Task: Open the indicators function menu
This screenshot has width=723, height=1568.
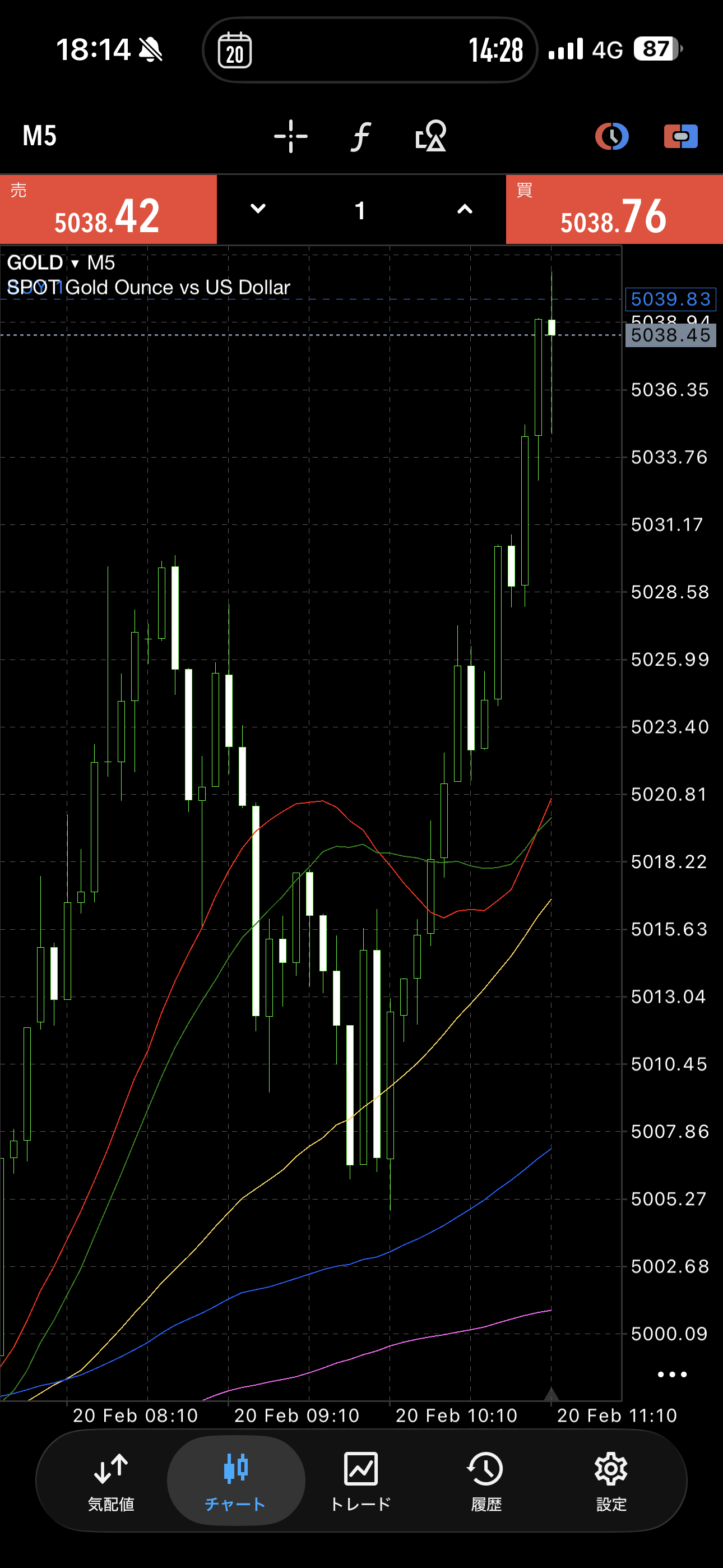Action: click(361, 136)
